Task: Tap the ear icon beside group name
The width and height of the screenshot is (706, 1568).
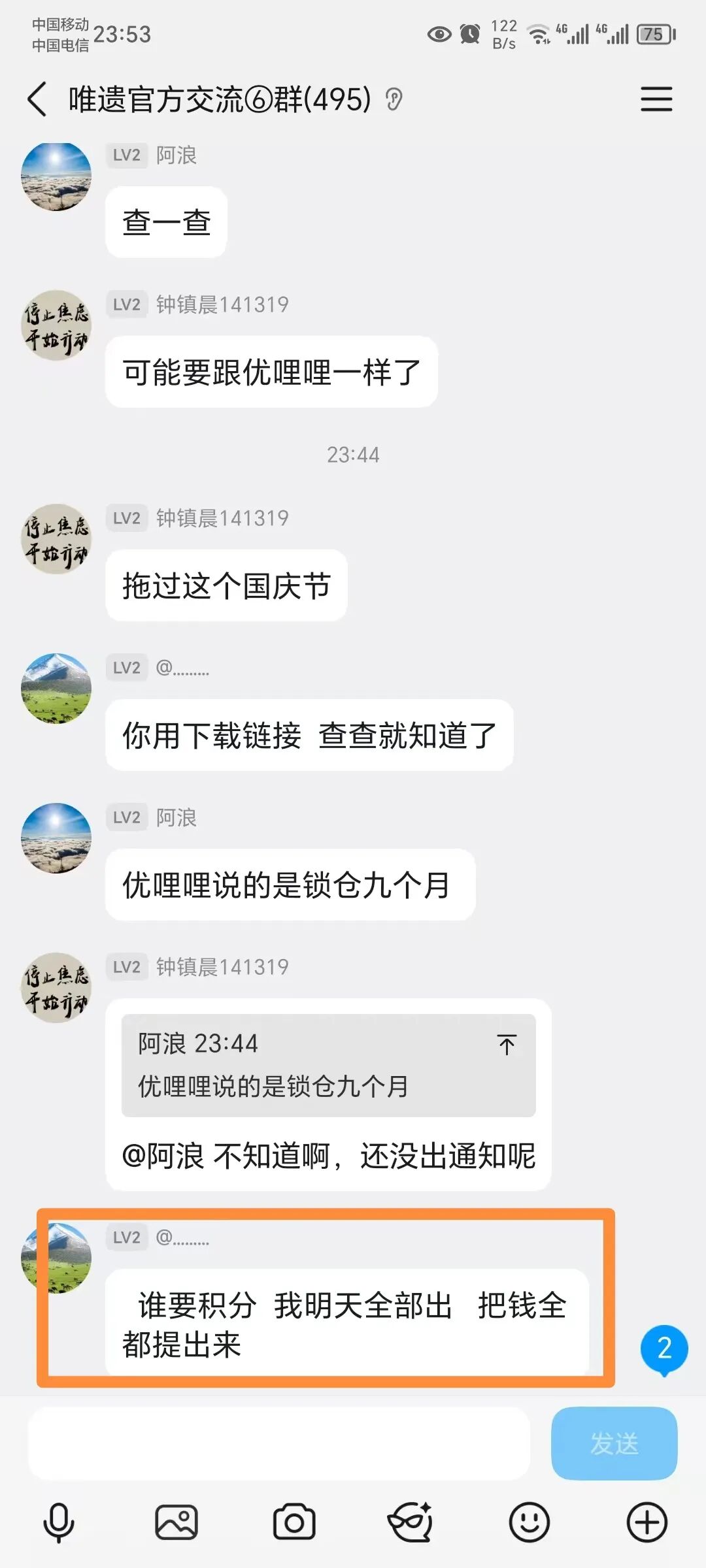Action: coord(392,98)
